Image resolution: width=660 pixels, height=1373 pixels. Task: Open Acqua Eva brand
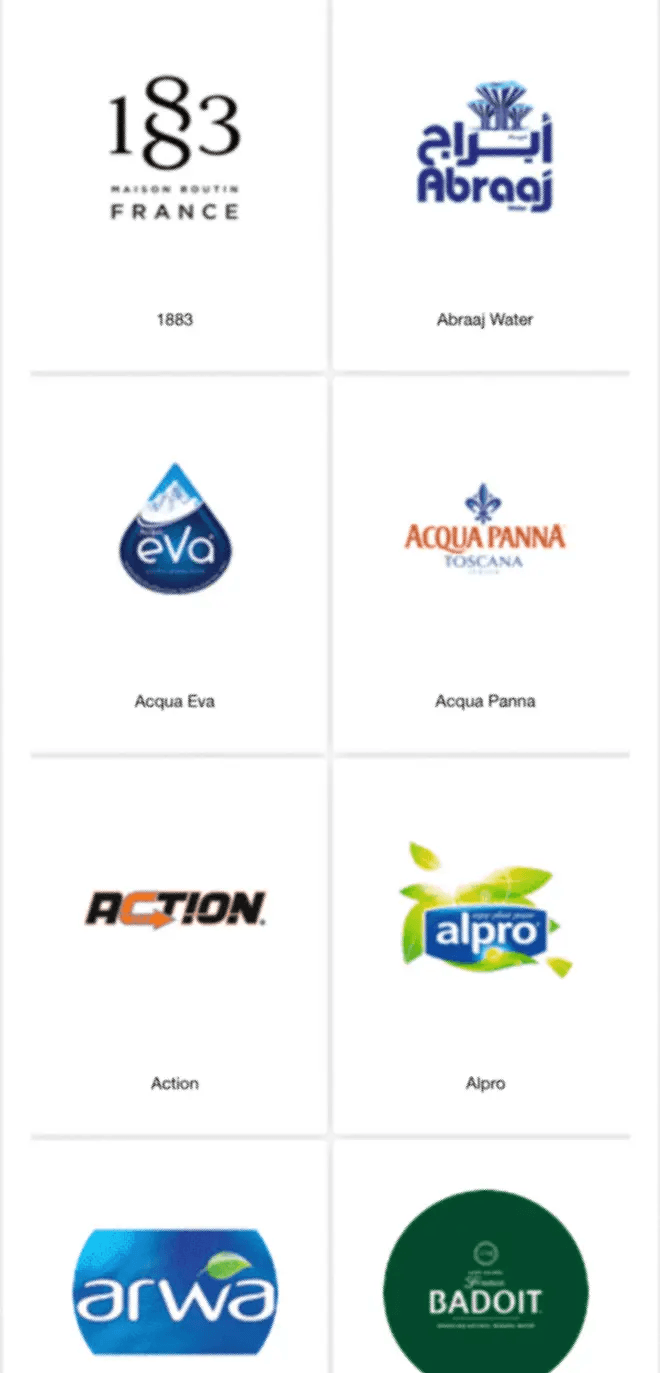click(175, 564)
